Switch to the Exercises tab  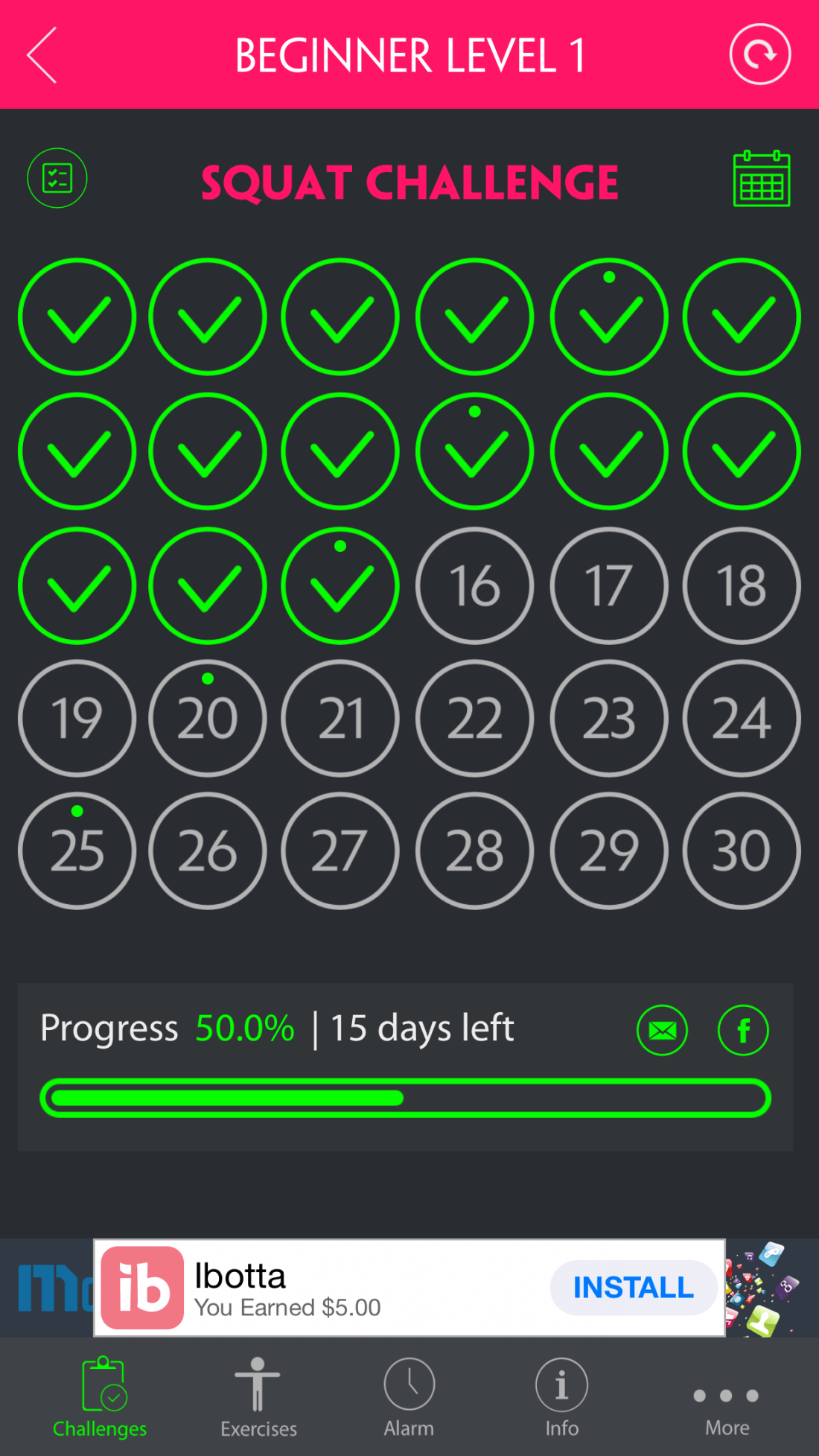pos(258,1396)
